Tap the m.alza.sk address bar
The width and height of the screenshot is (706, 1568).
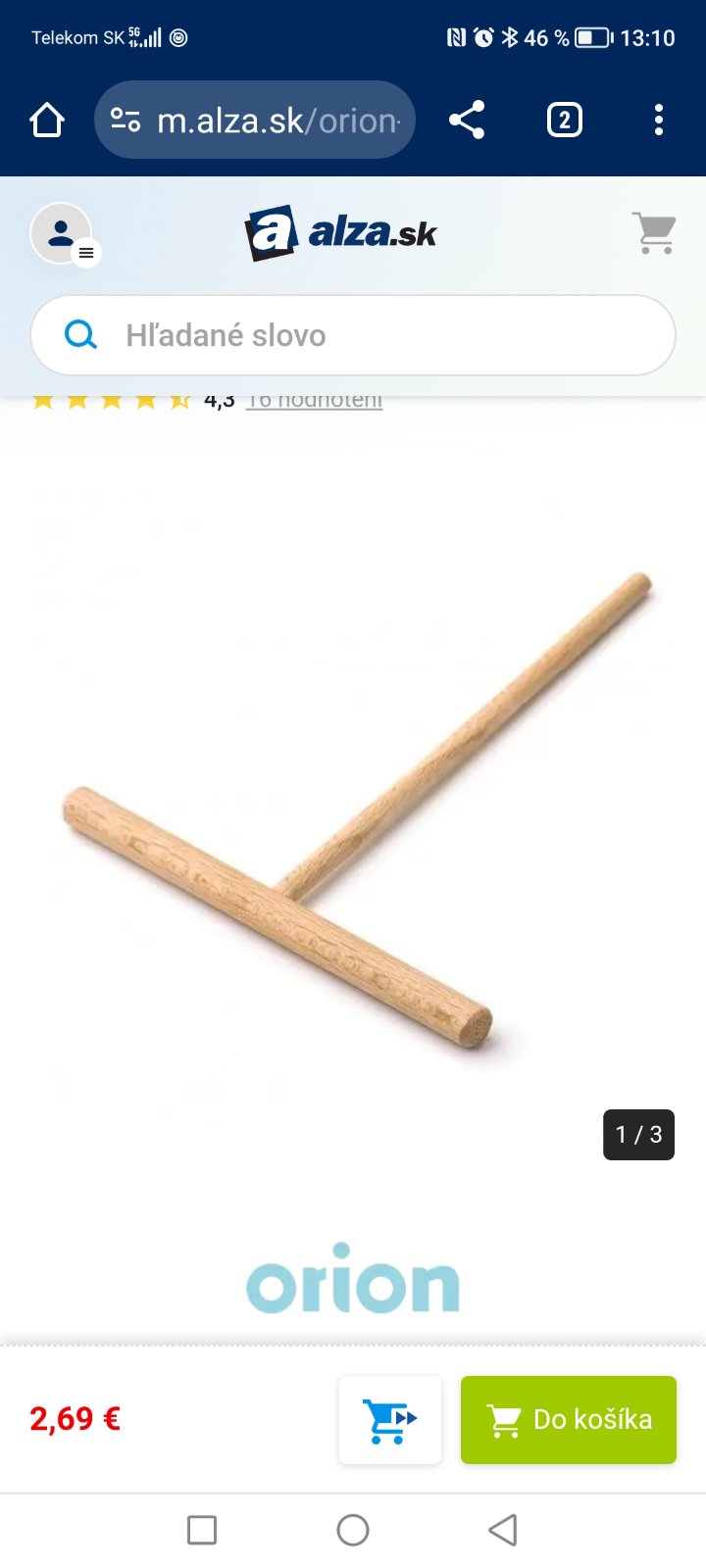point(255,121)
